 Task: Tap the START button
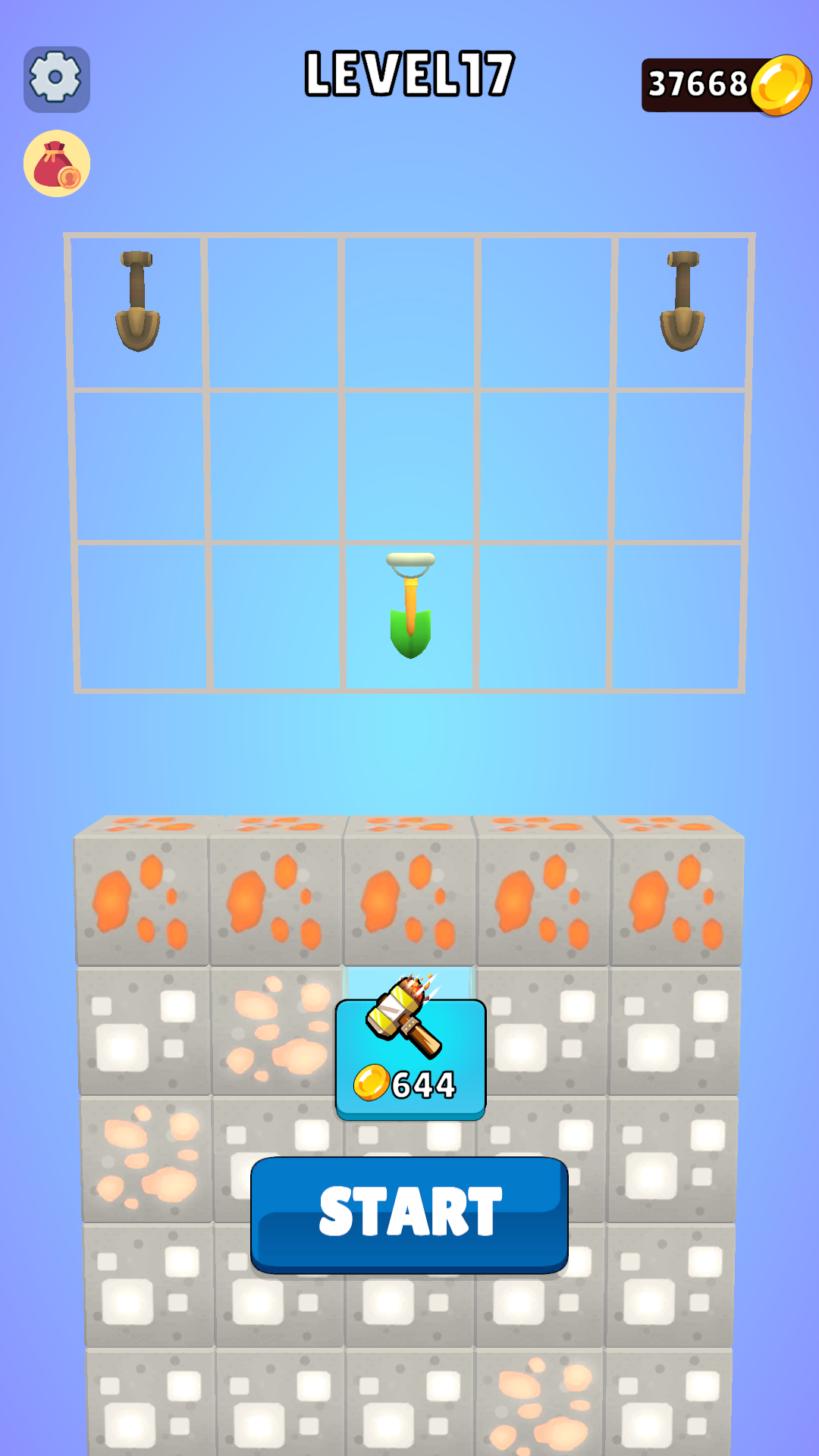click(409, 1213)
